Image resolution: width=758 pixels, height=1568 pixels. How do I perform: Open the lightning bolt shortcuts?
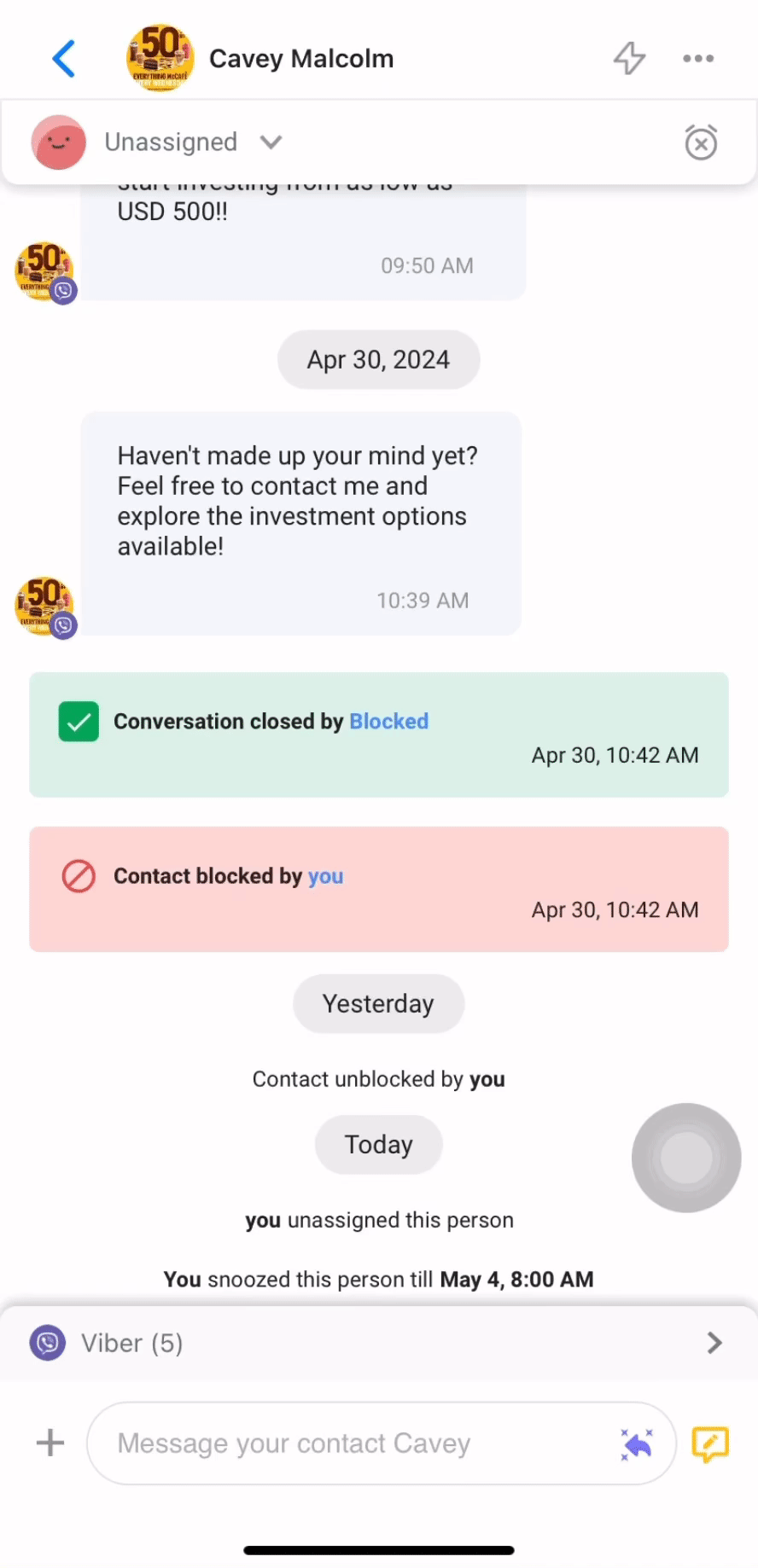coord(629,59)
